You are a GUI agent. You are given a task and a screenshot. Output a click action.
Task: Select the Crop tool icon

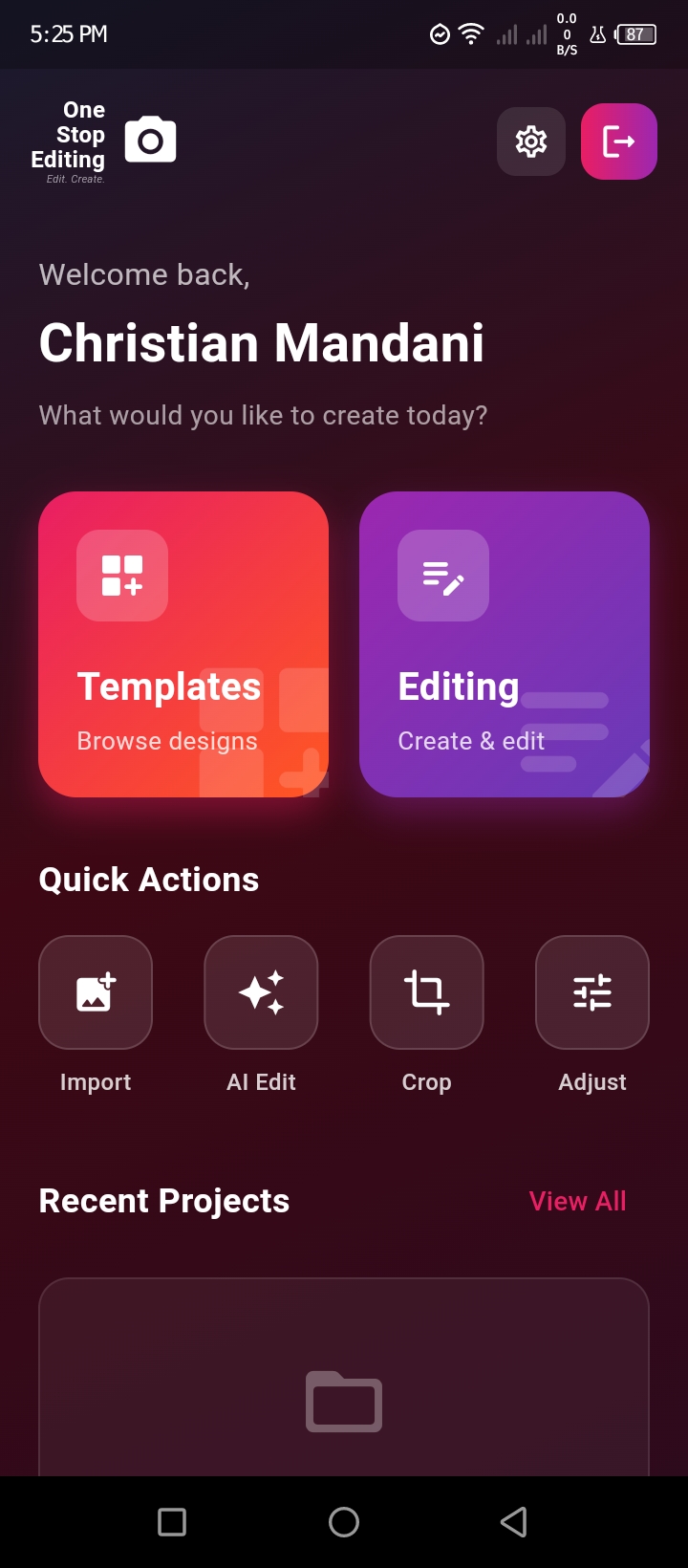[x=426, y=991]
